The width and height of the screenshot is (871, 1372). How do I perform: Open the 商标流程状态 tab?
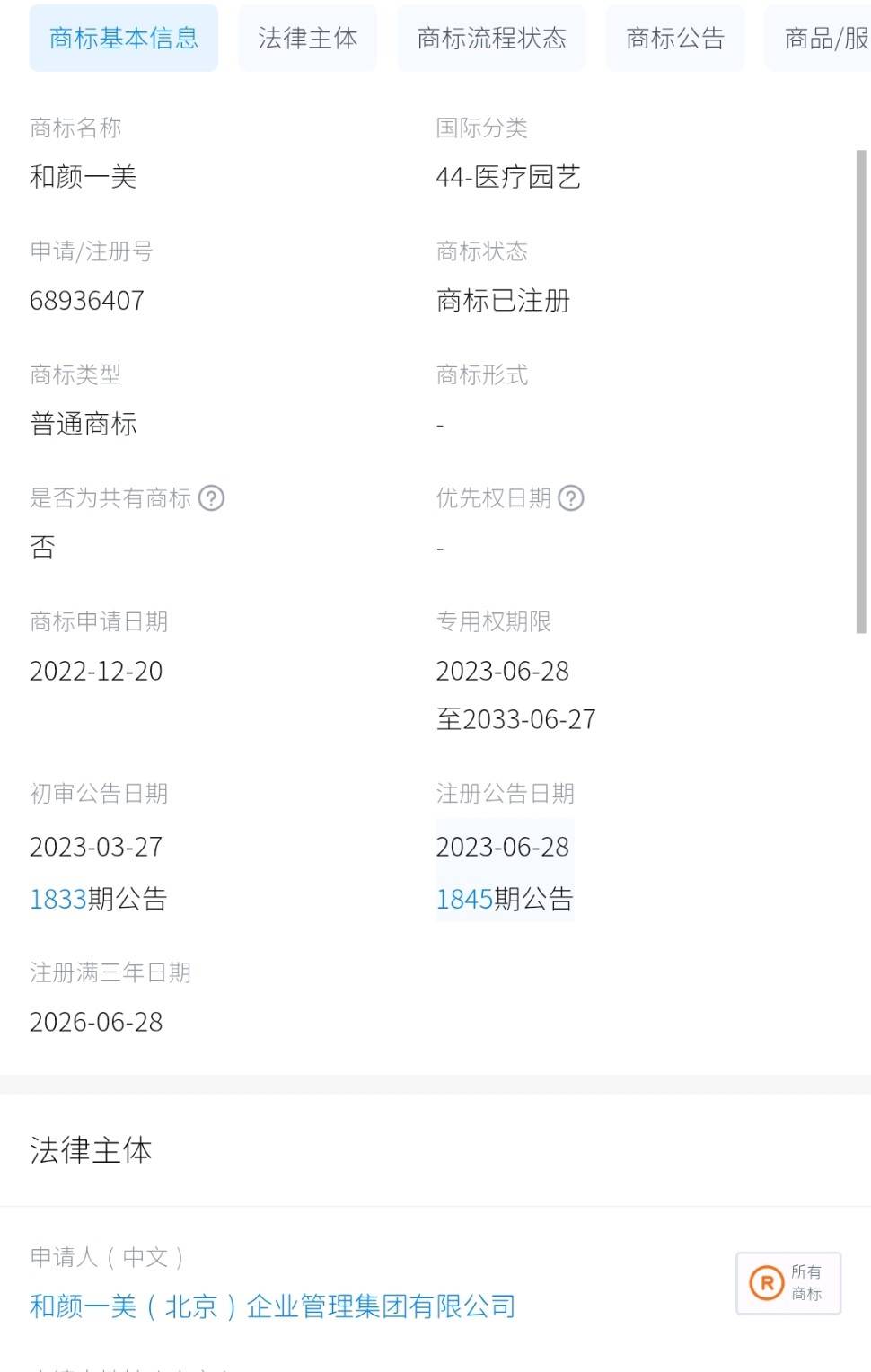coord(491,37)
